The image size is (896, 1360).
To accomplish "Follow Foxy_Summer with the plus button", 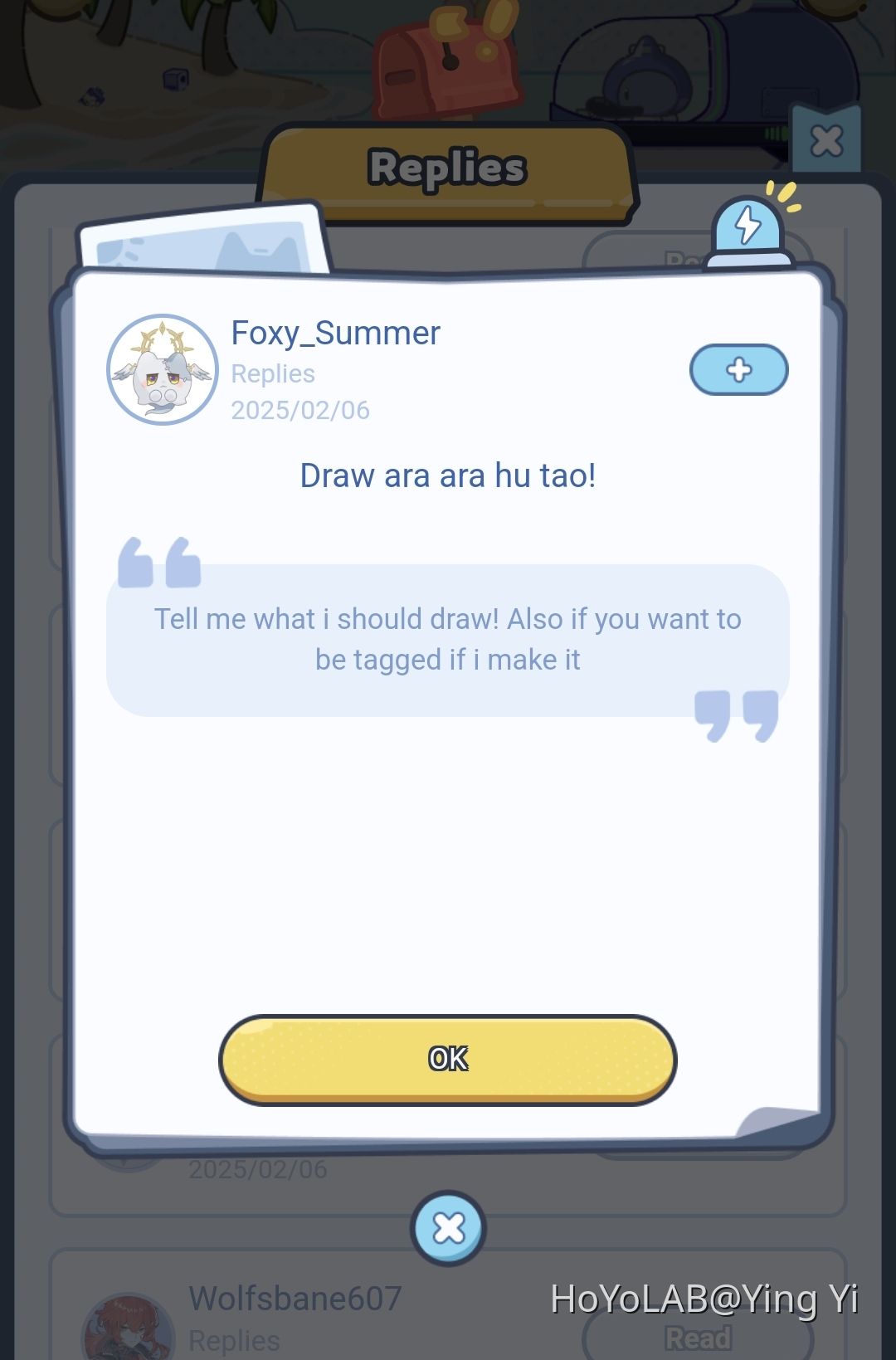I will [738, 370].
